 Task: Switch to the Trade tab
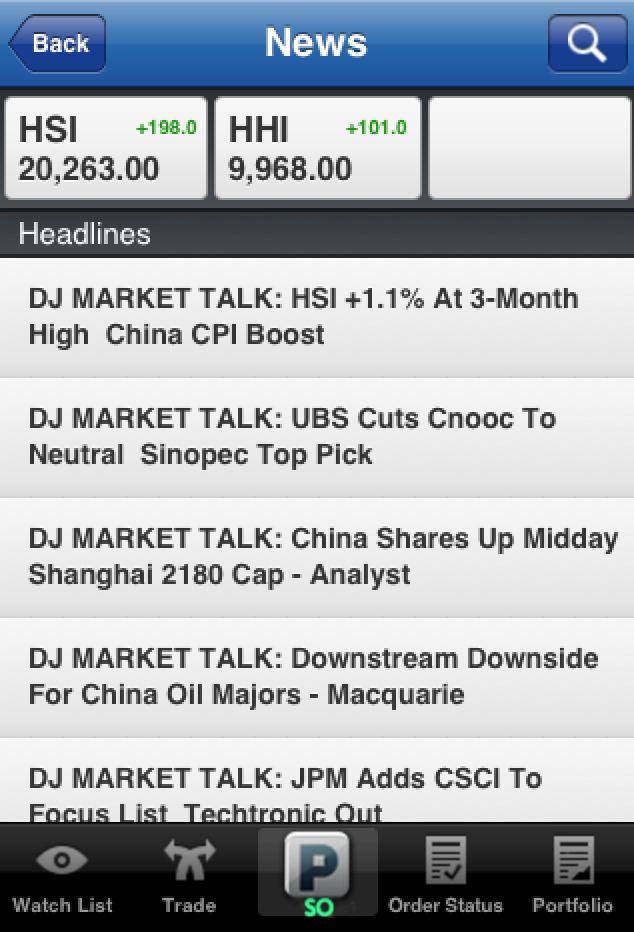[189, 876]
